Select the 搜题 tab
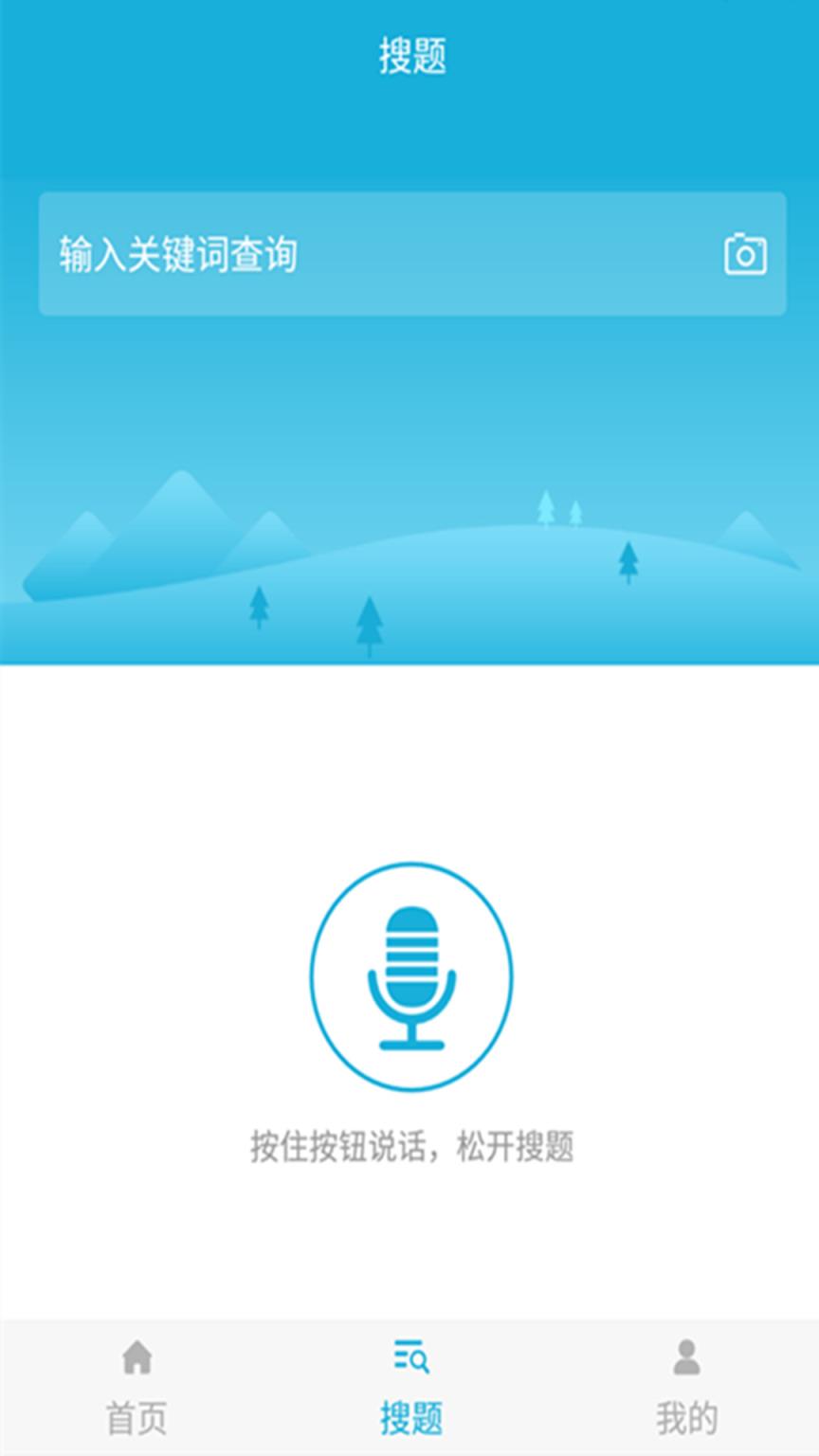This screenshot has width=819, height=1456. pyautogui.click(x=411, y=1388)
